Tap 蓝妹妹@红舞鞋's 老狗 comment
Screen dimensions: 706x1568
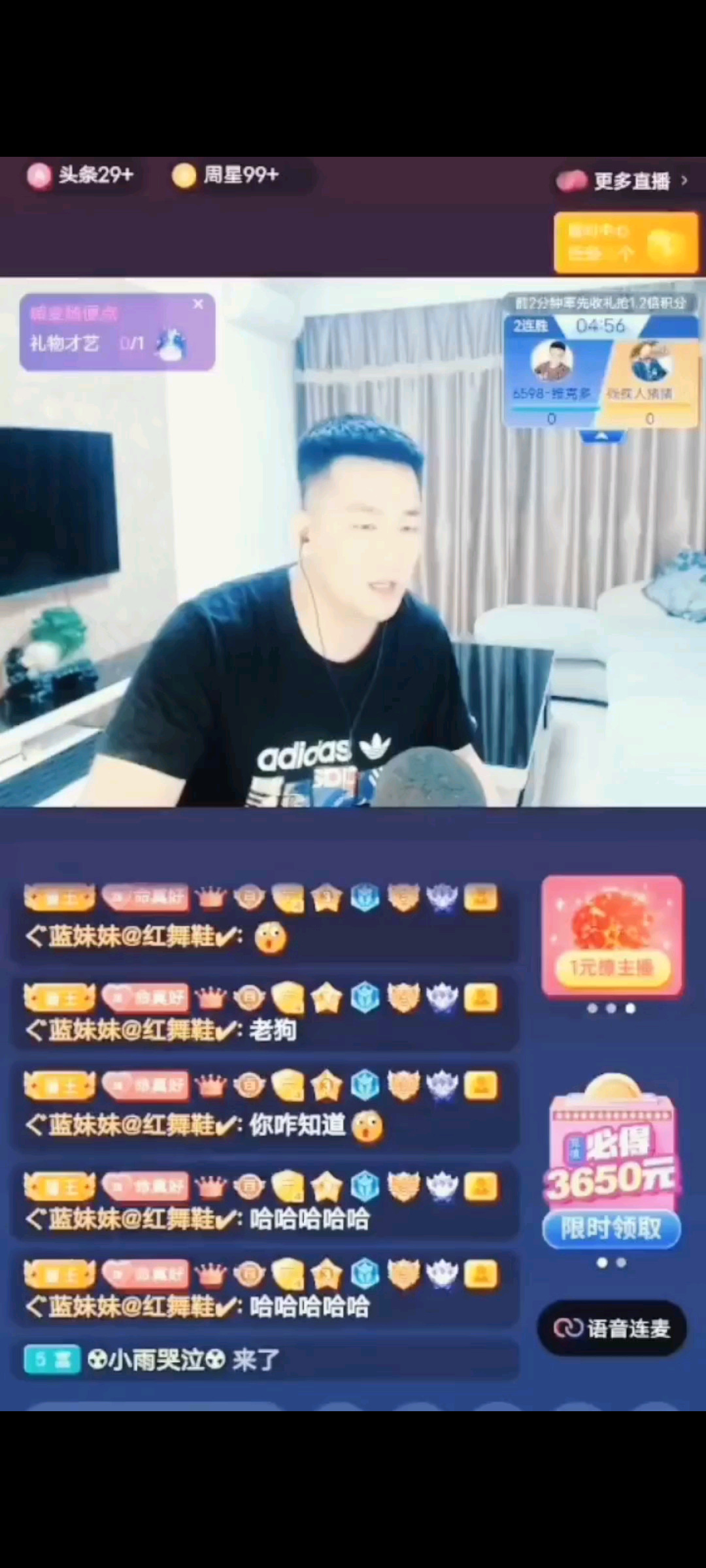(x=261, y=1030)
